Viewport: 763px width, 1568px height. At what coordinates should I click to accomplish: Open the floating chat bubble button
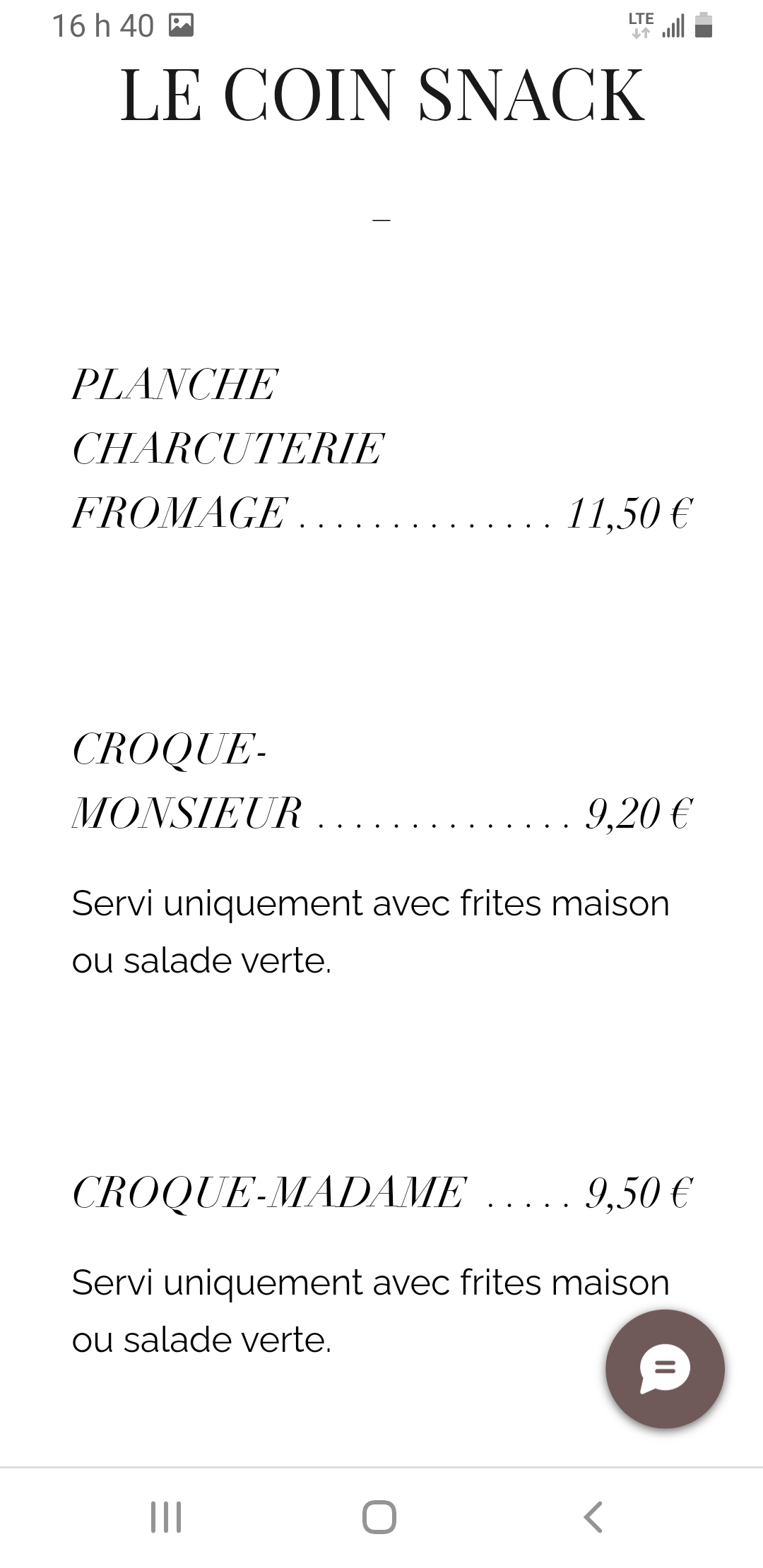[x=665, y=1368]
